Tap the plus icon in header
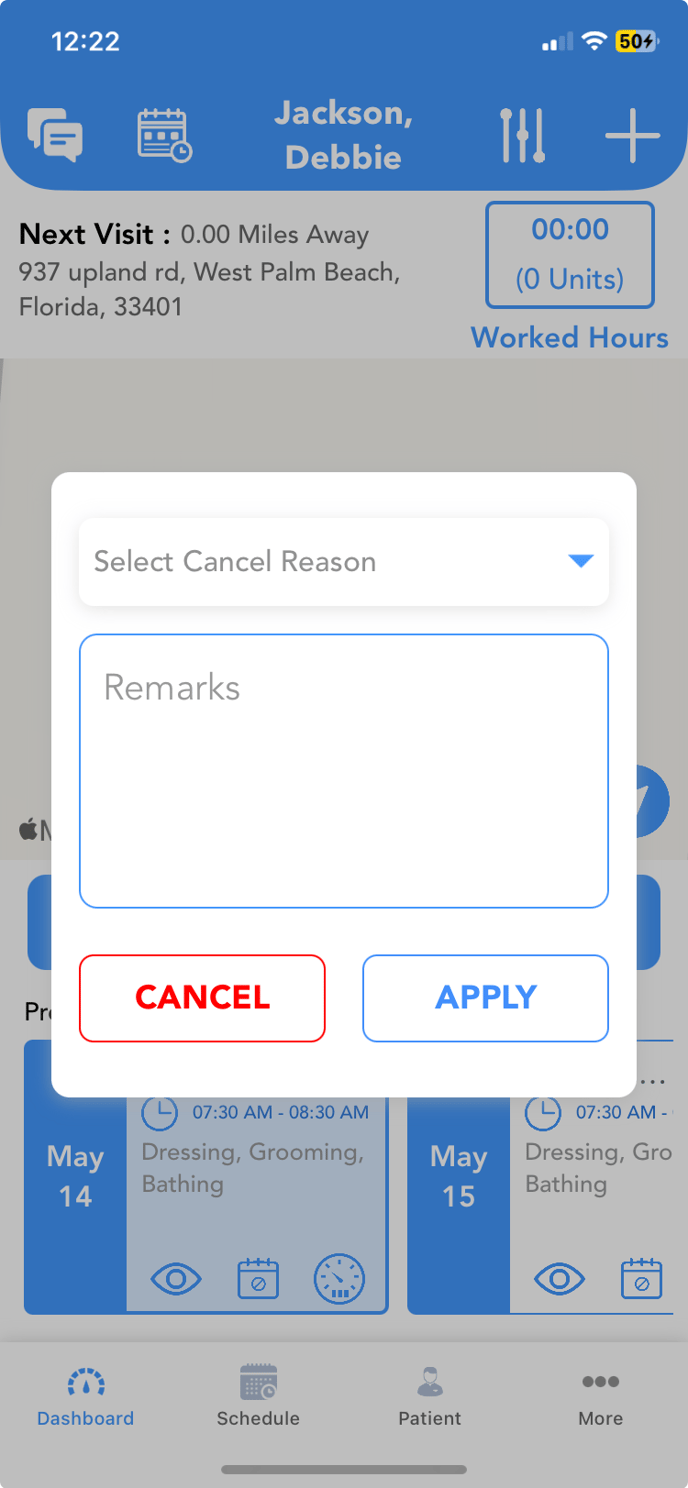This screenshot has height=1488, width=688. point(633,135)
